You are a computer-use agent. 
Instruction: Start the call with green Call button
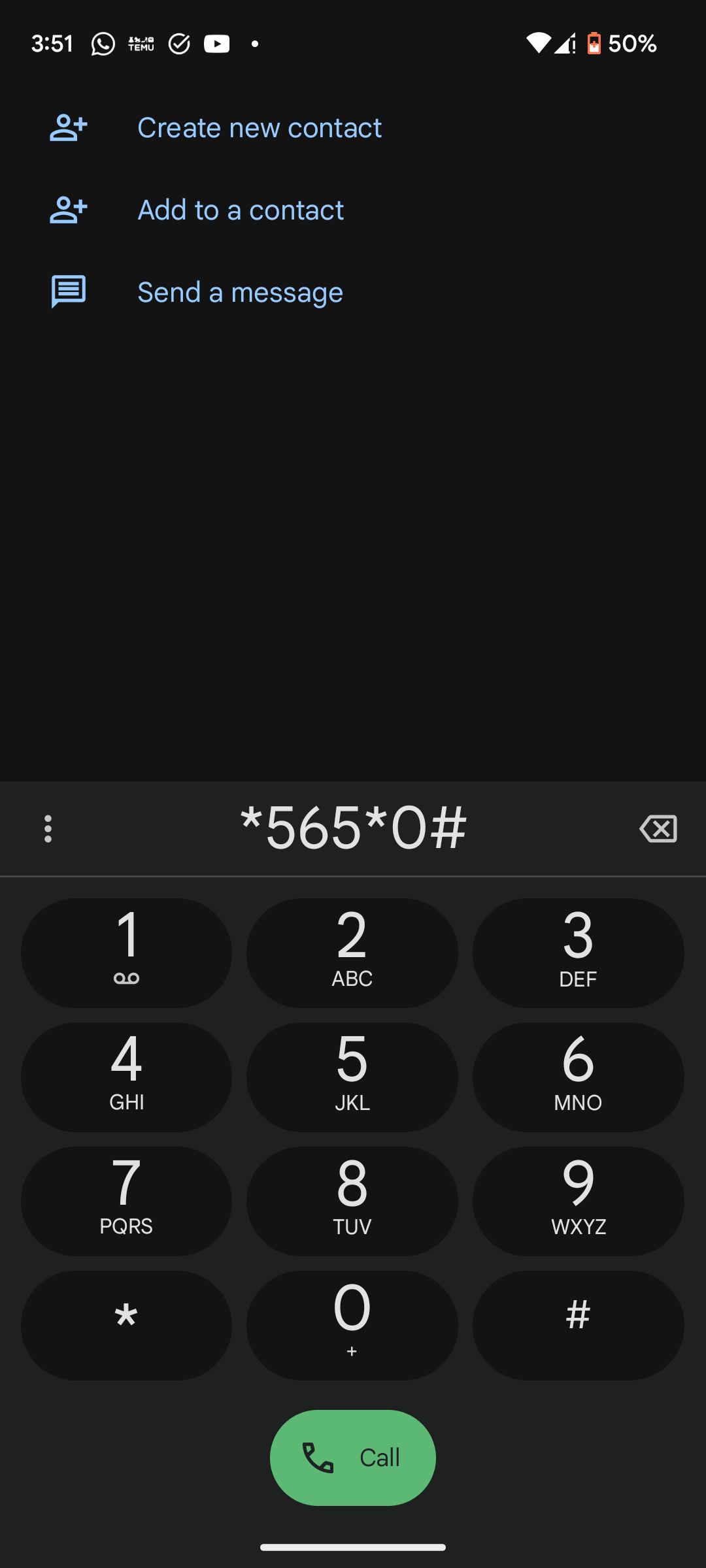[353, 1458]
